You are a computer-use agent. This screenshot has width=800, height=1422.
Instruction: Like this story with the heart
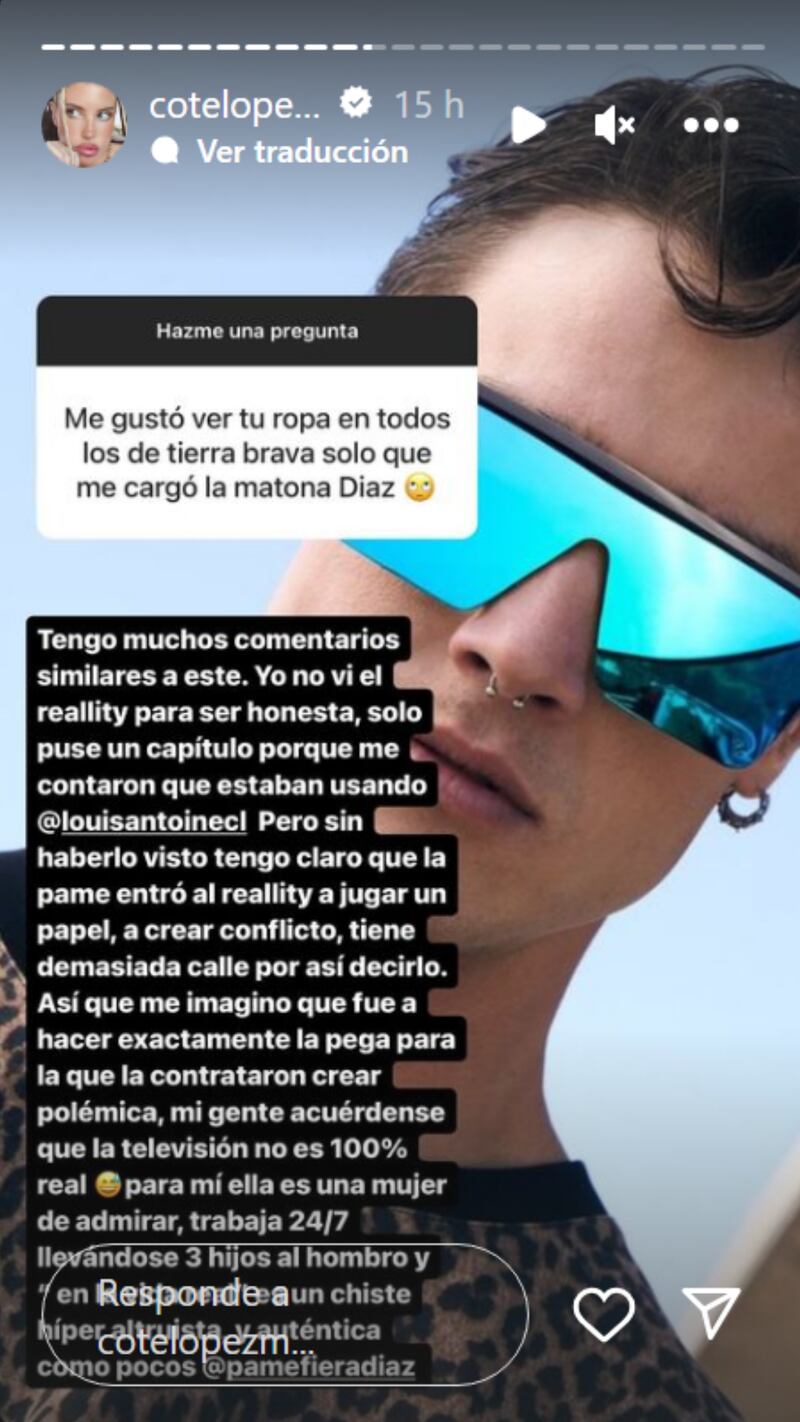tap(604, 1313)
